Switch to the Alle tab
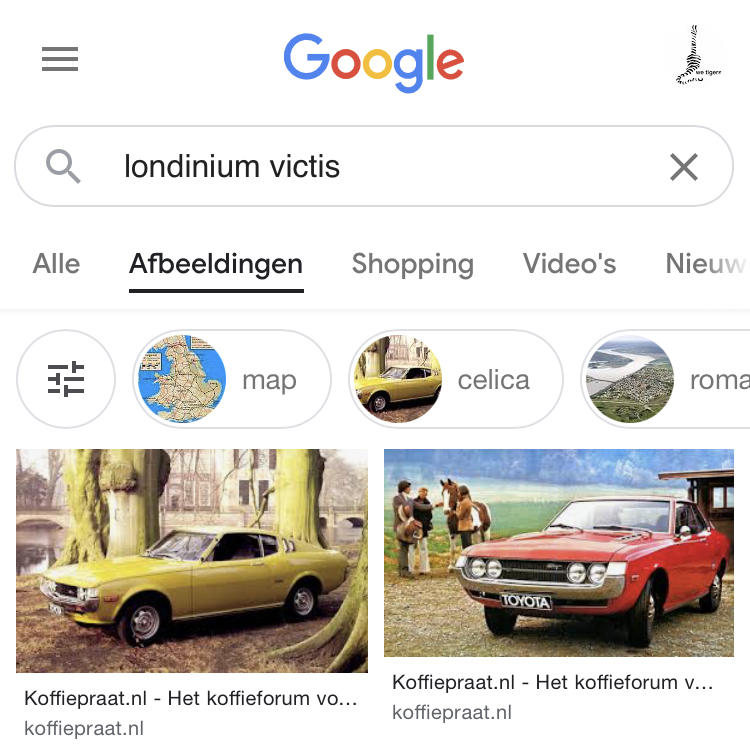Viewport: 750px width, 751px height. [x=56, y=264]
